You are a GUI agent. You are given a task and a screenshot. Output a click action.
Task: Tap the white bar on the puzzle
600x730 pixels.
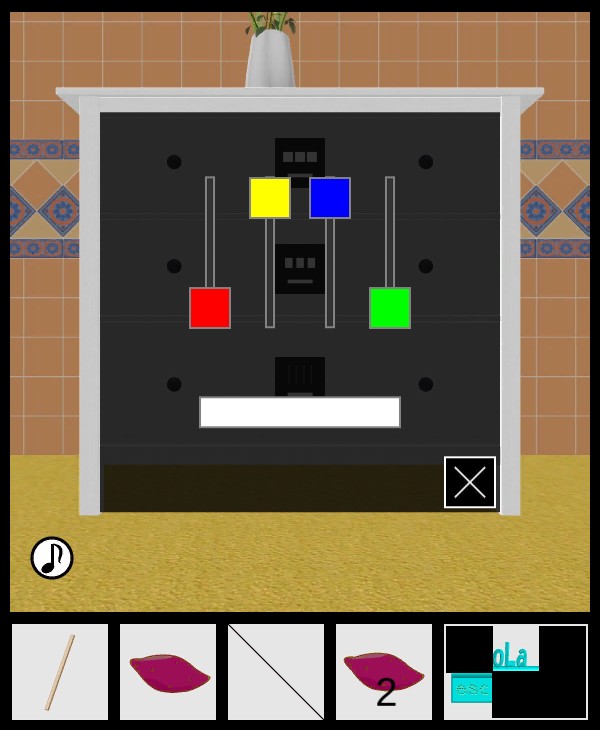click(300, 412)
